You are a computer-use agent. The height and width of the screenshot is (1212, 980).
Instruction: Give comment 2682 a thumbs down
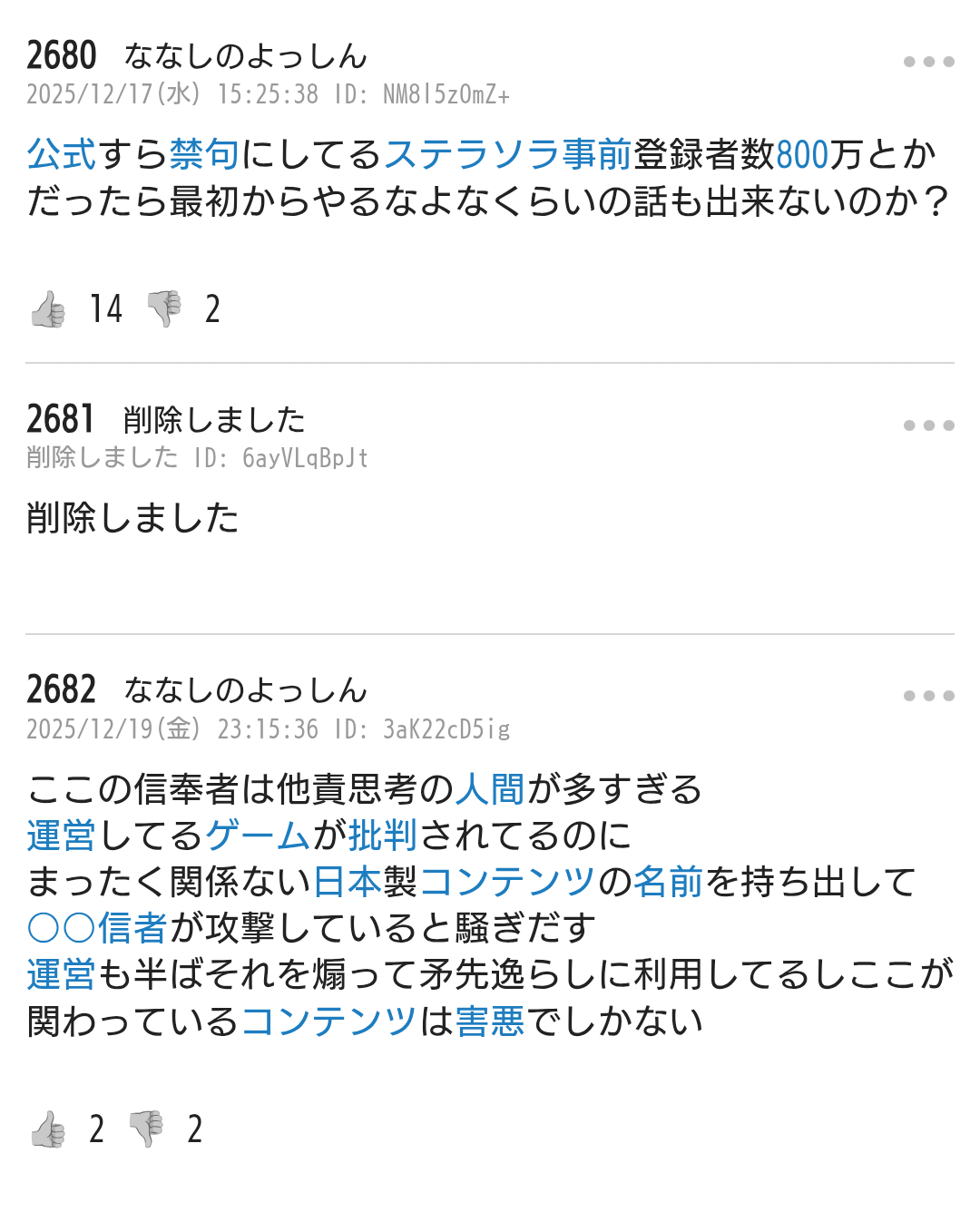click(146, 1129)
